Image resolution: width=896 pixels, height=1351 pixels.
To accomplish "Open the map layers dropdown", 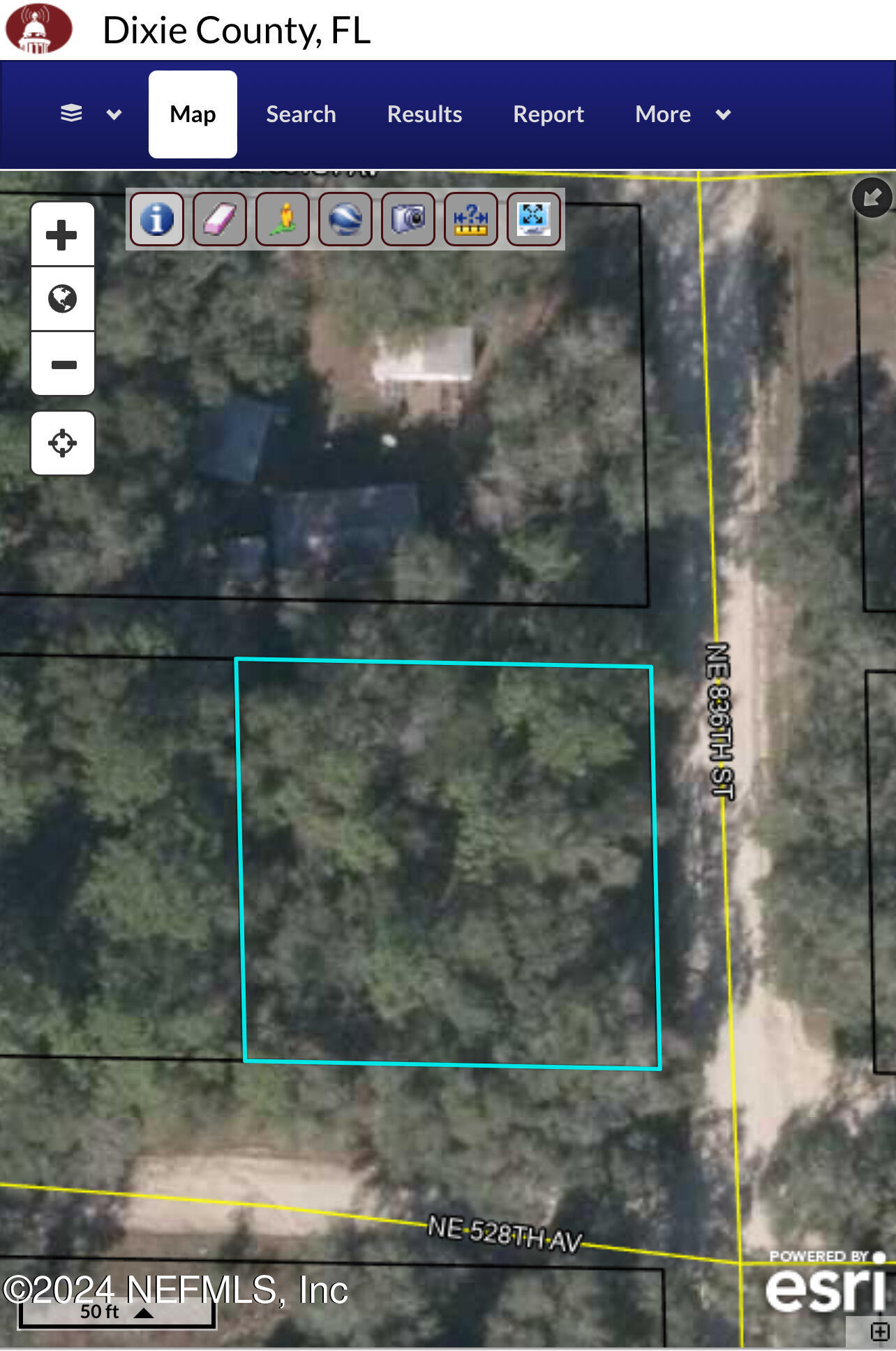I will tap(90, 114).
